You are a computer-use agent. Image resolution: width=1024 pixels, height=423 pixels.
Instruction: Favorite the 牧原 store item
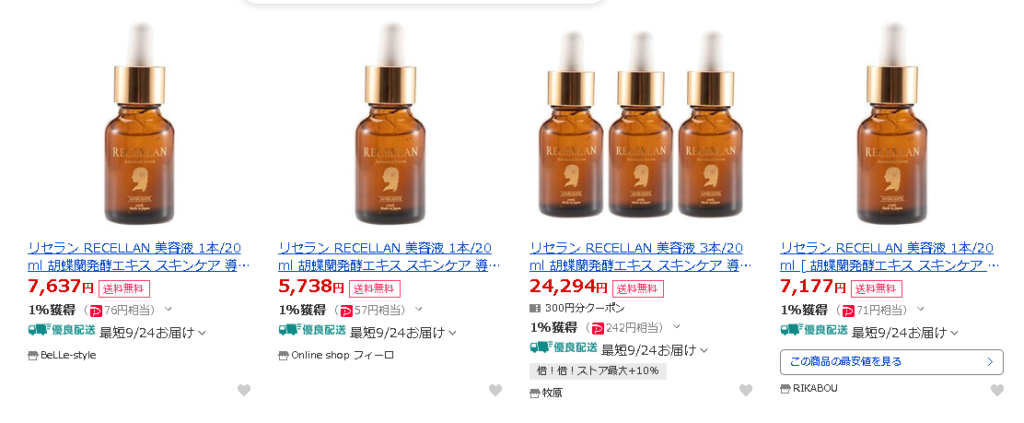[746, 390]
